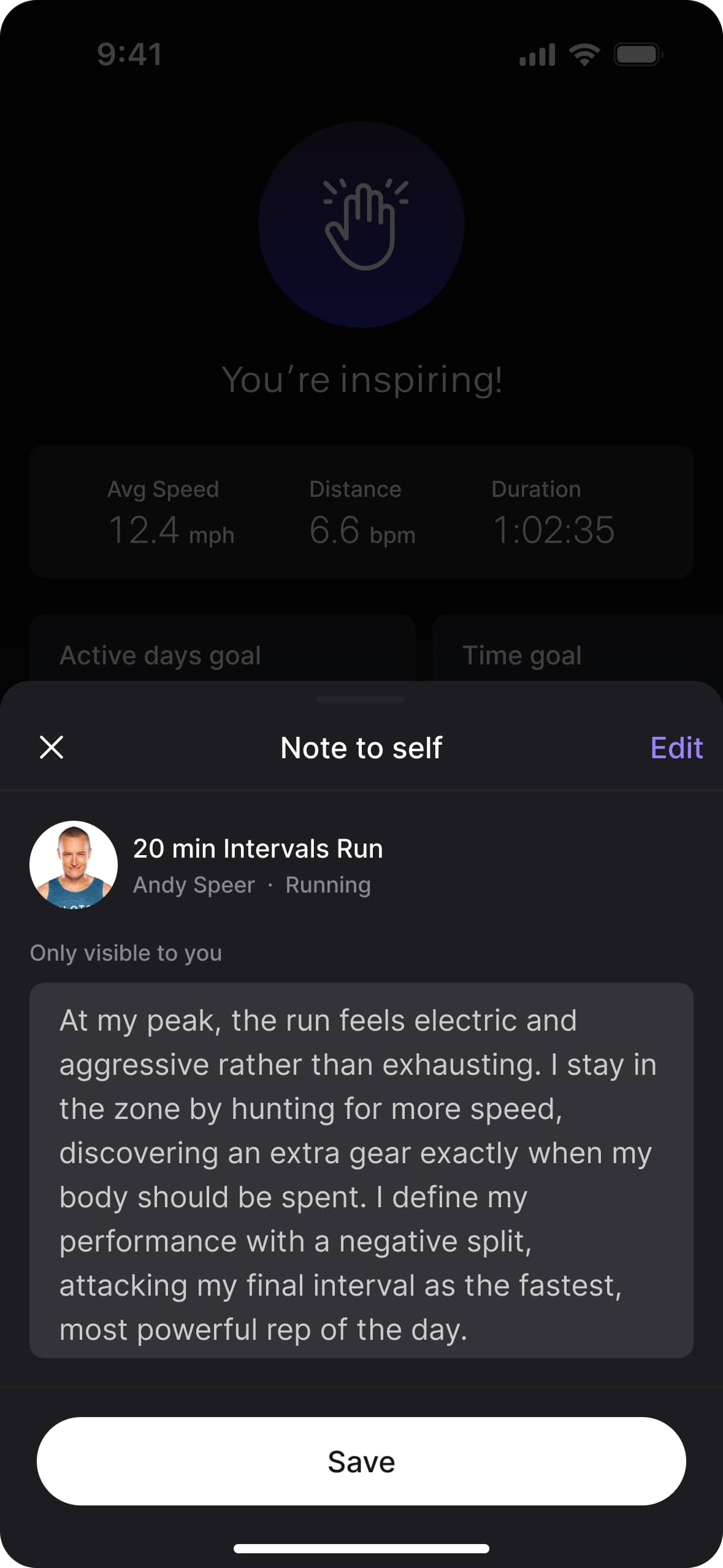This screenshot has height=1568, width=723.
Task: Select Andy Speer's profile picture
Action: point(74,864)
